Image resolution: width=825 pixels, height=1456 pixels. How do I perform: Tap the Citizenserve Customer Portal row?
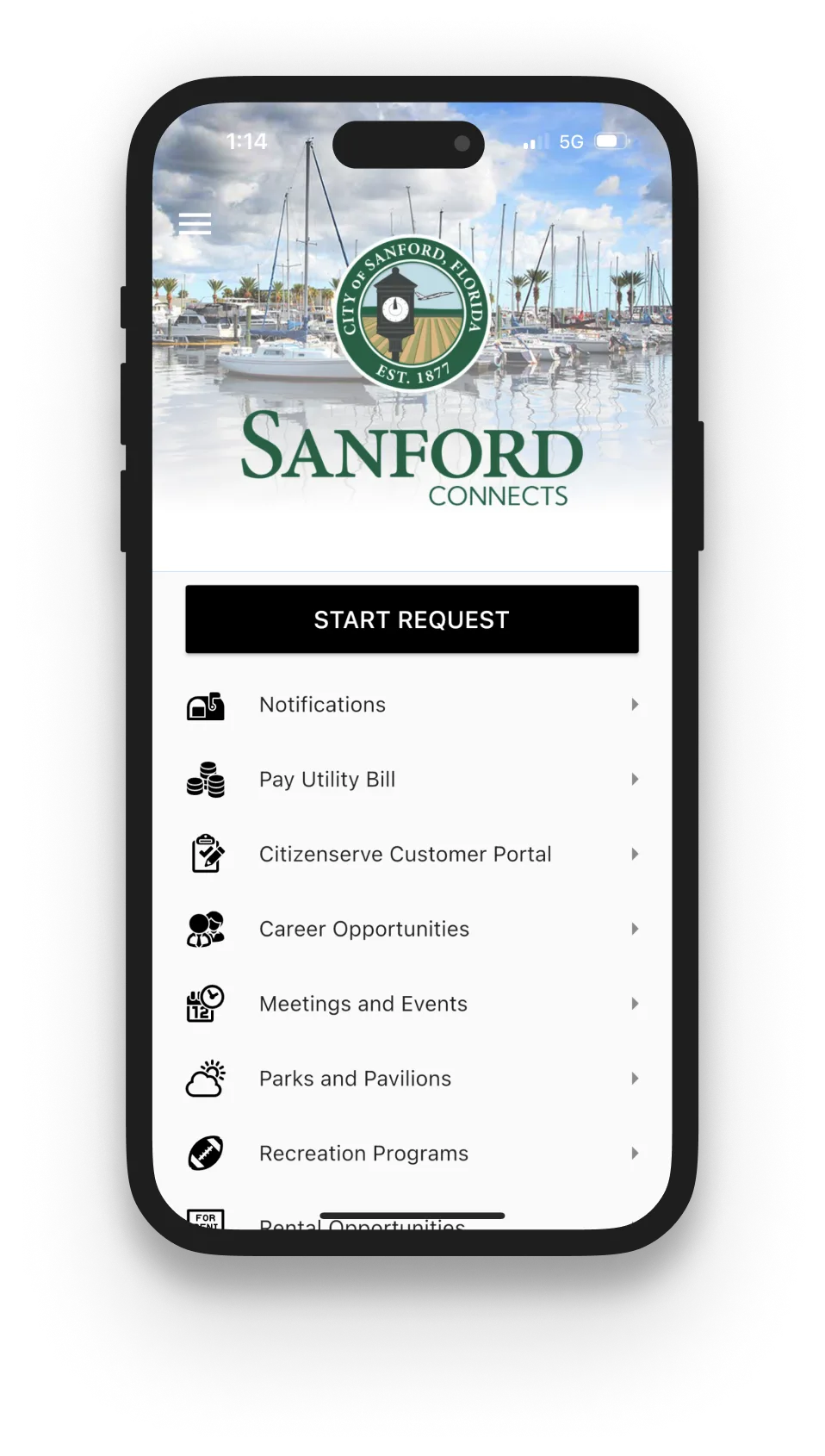[x=406, y=854]
